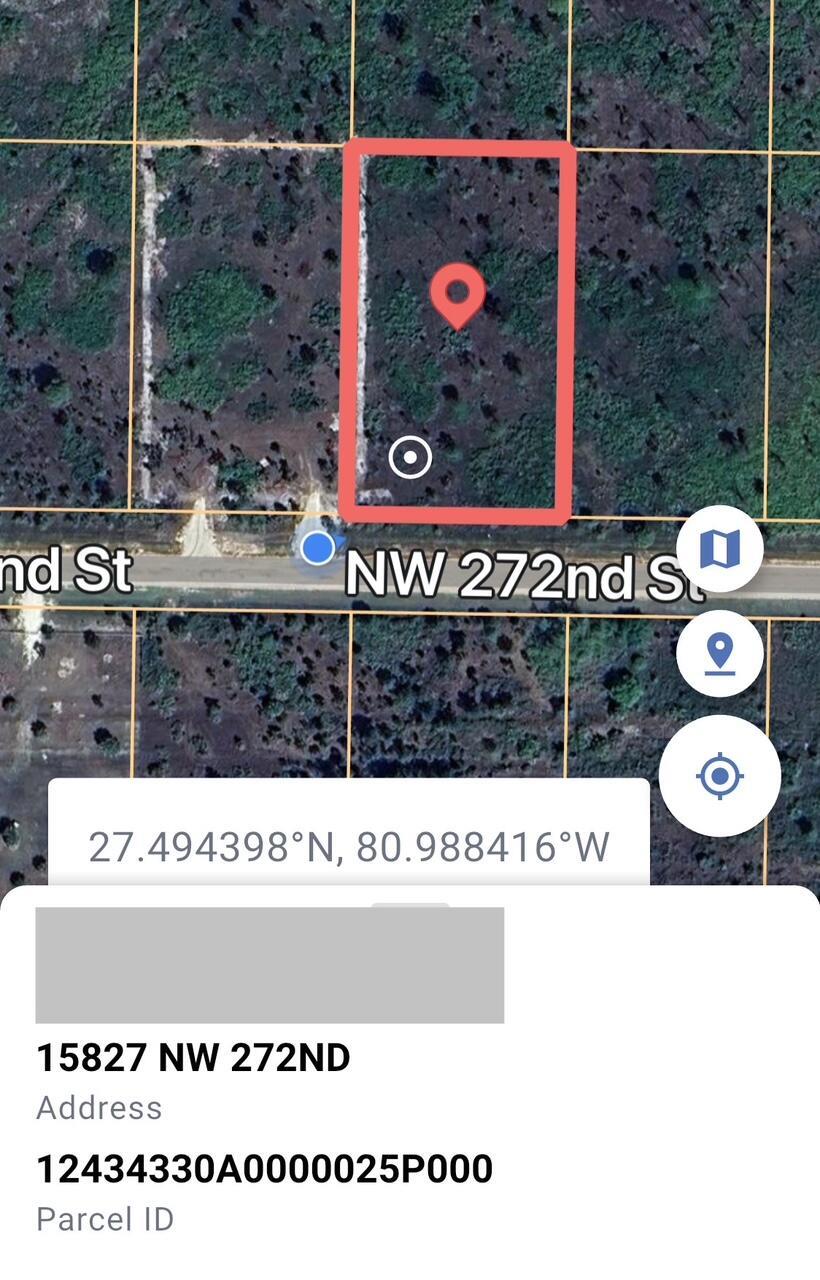820x1280 pixels.
Task: Tap the coordinates box 27.494398°N
Action: 349,846
